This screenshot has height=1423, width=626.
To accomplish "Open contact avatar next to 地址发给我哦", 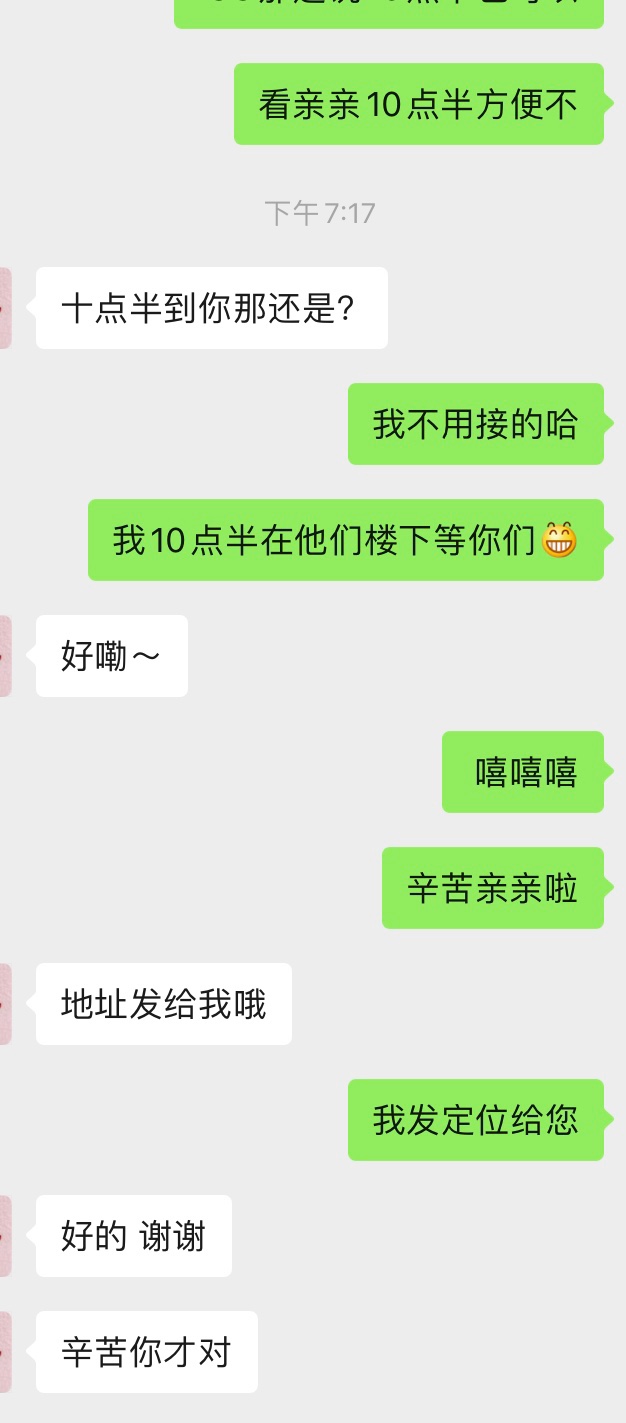I will [5, 1004].
